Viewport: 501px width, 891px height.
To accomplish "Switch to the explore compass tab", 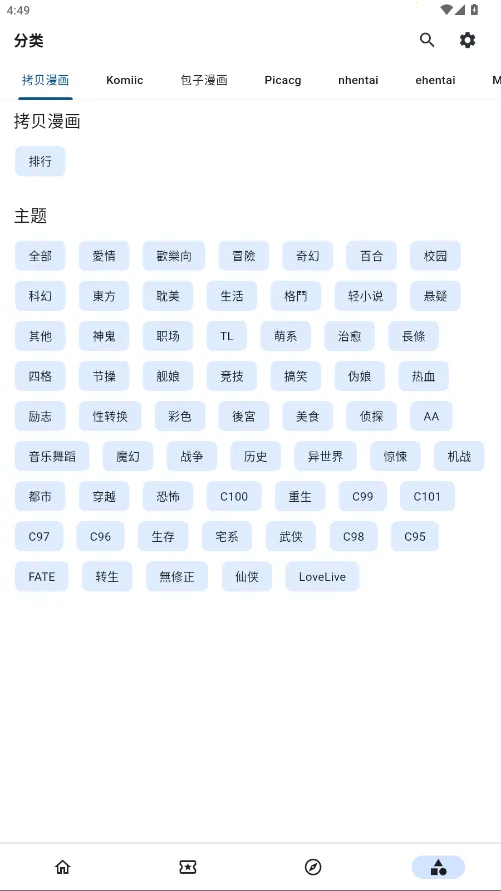I will tap(313, 867).
